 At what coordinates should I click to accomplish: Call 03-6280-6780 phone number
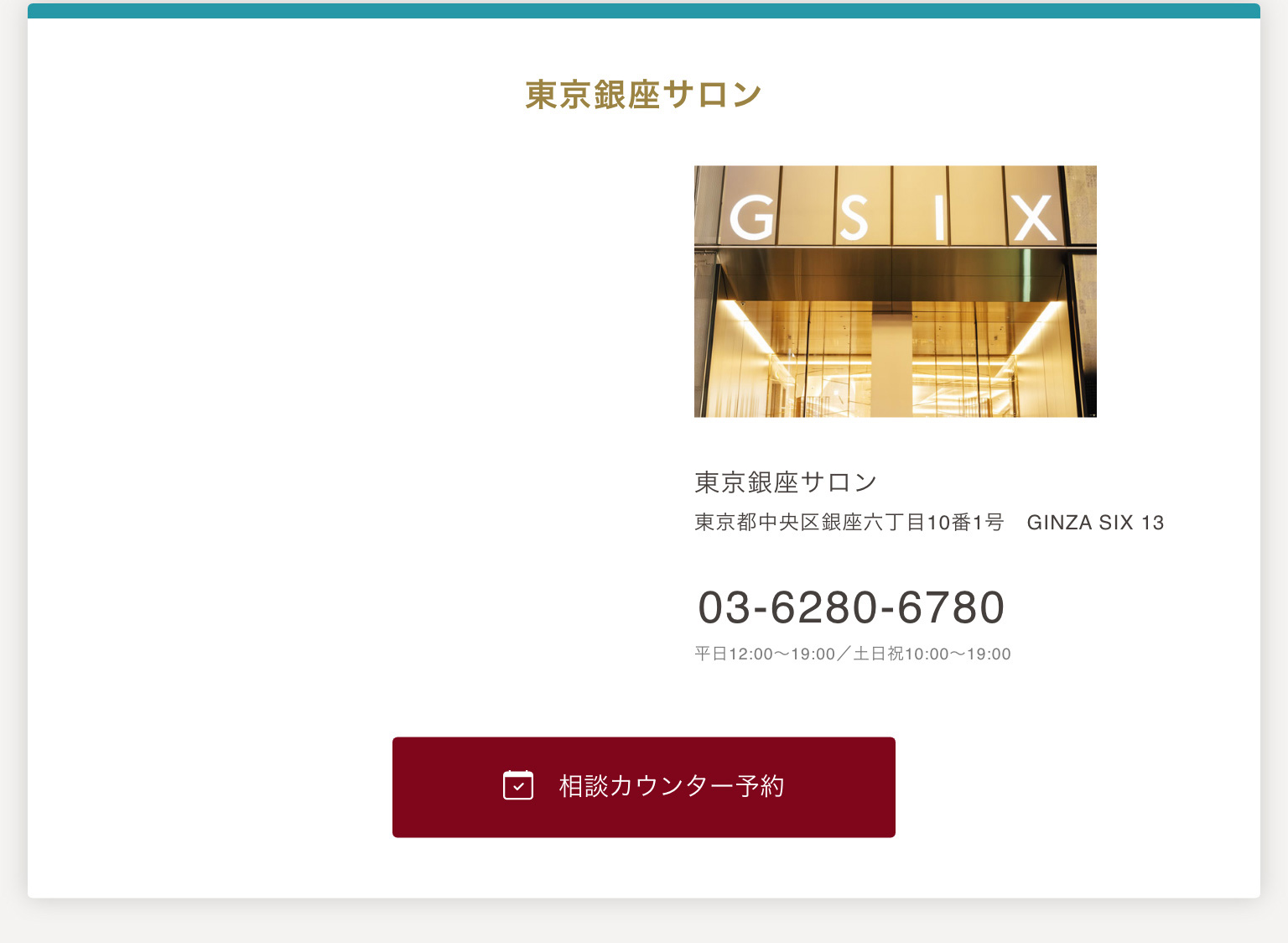[850, 607]
